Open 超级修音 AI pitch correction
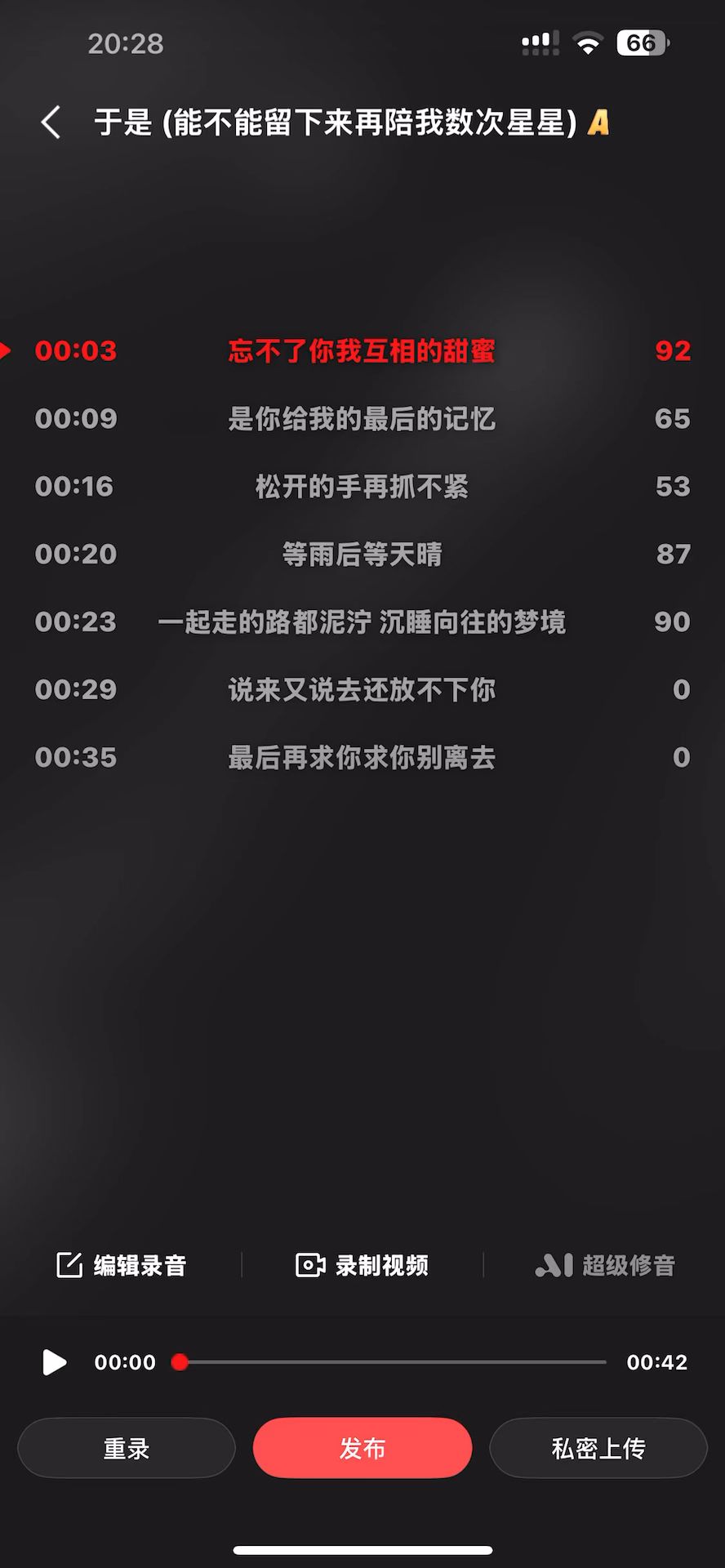Screen dimensions: 725x1568 [x=605, y=1265]
